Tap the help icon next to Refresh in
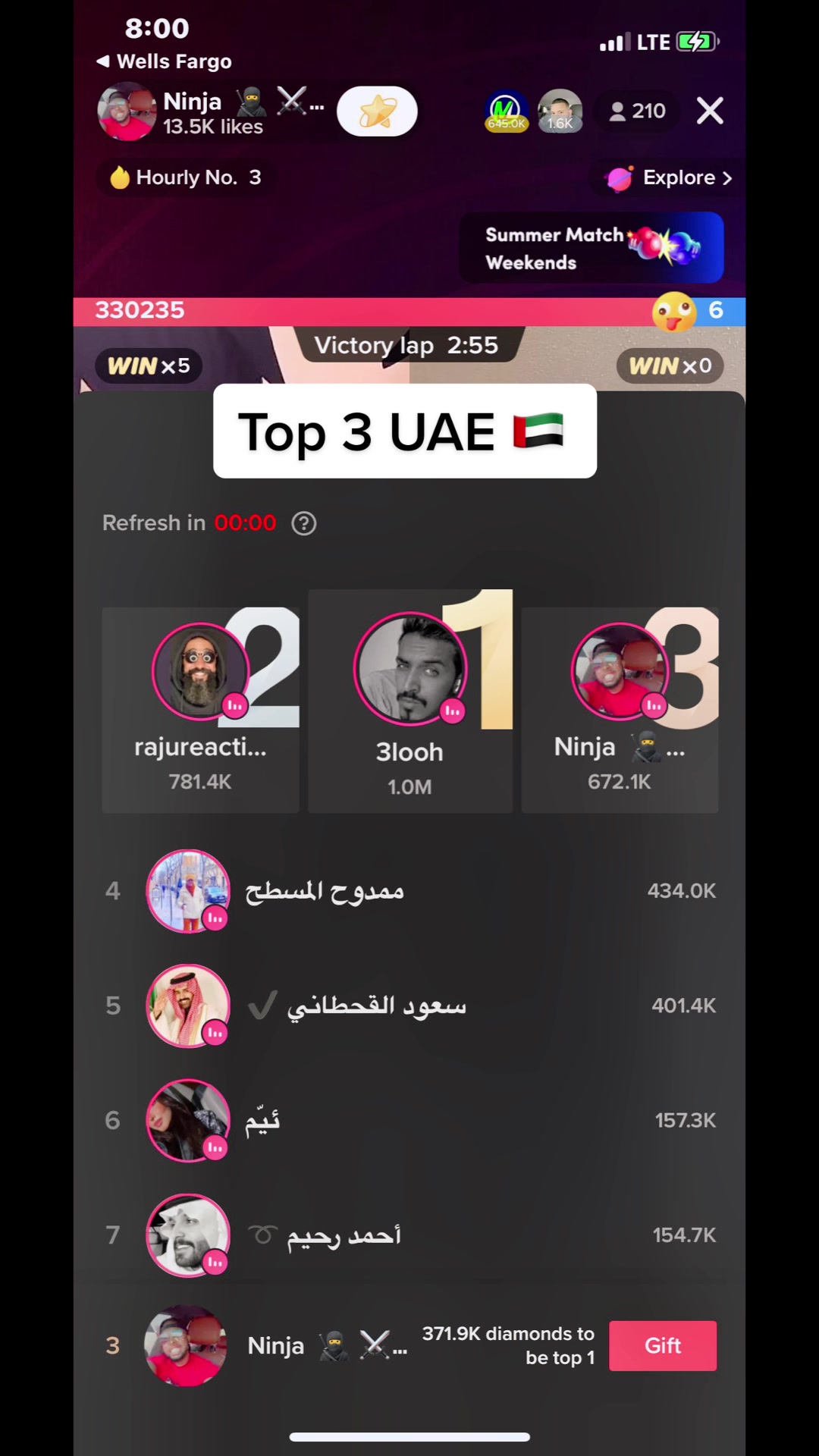819x1456 pixels. 304,523
